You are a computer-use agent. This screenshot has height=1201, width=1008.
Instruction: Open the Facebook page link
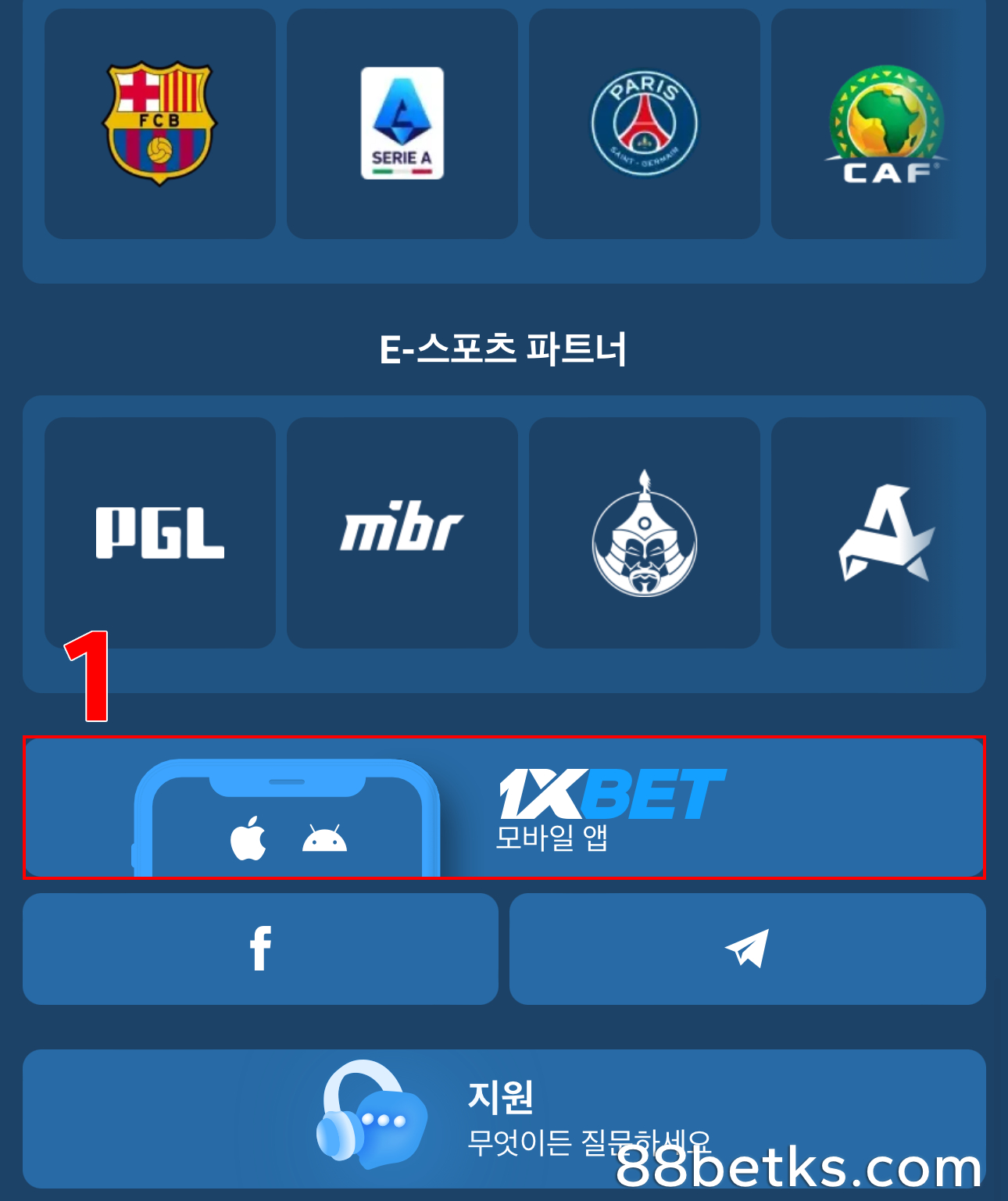pos(260,949)
